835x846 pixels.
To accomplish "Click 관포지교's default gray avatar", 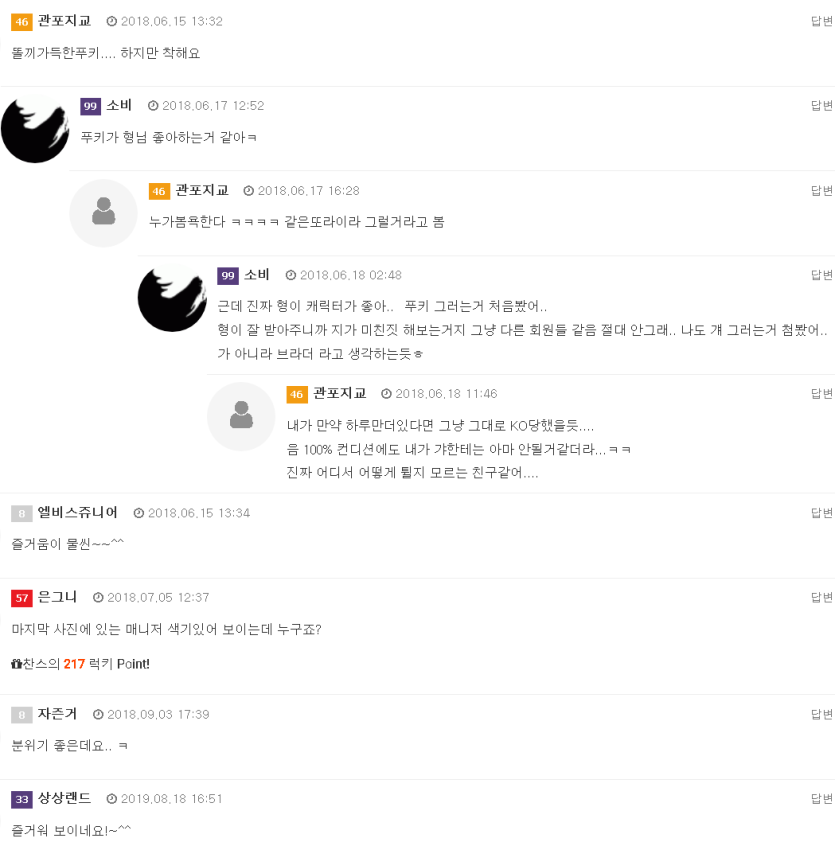I will click(103, 213).
